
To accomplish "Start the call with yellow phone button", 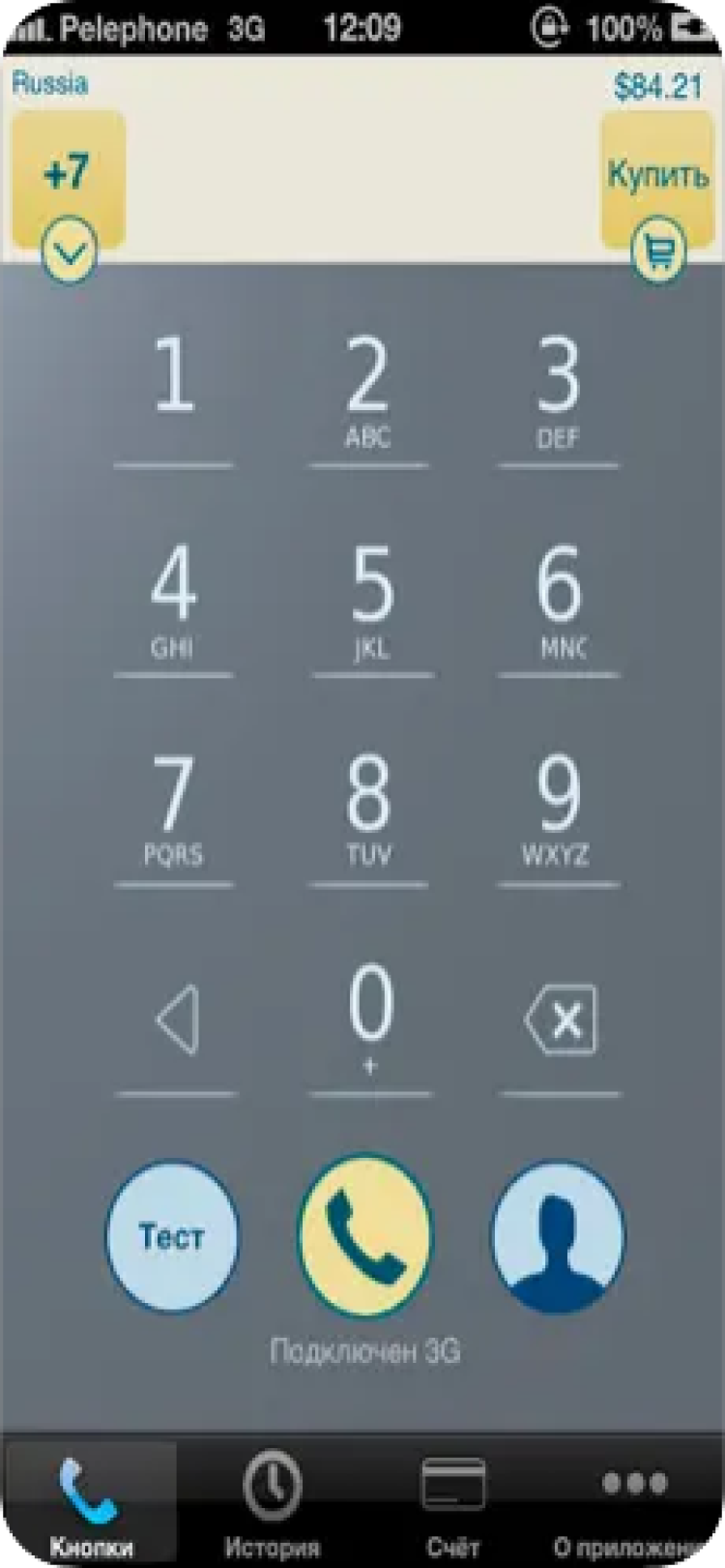I will coord(366,1236).
